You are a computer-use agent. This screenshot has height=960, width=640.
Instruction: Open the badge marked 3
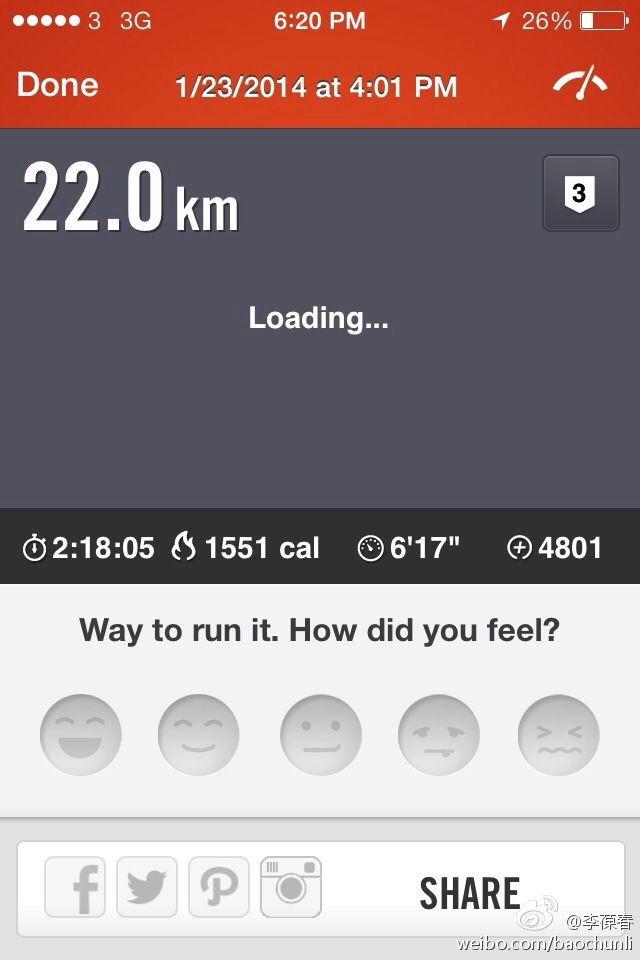click(x=580, y=192)
